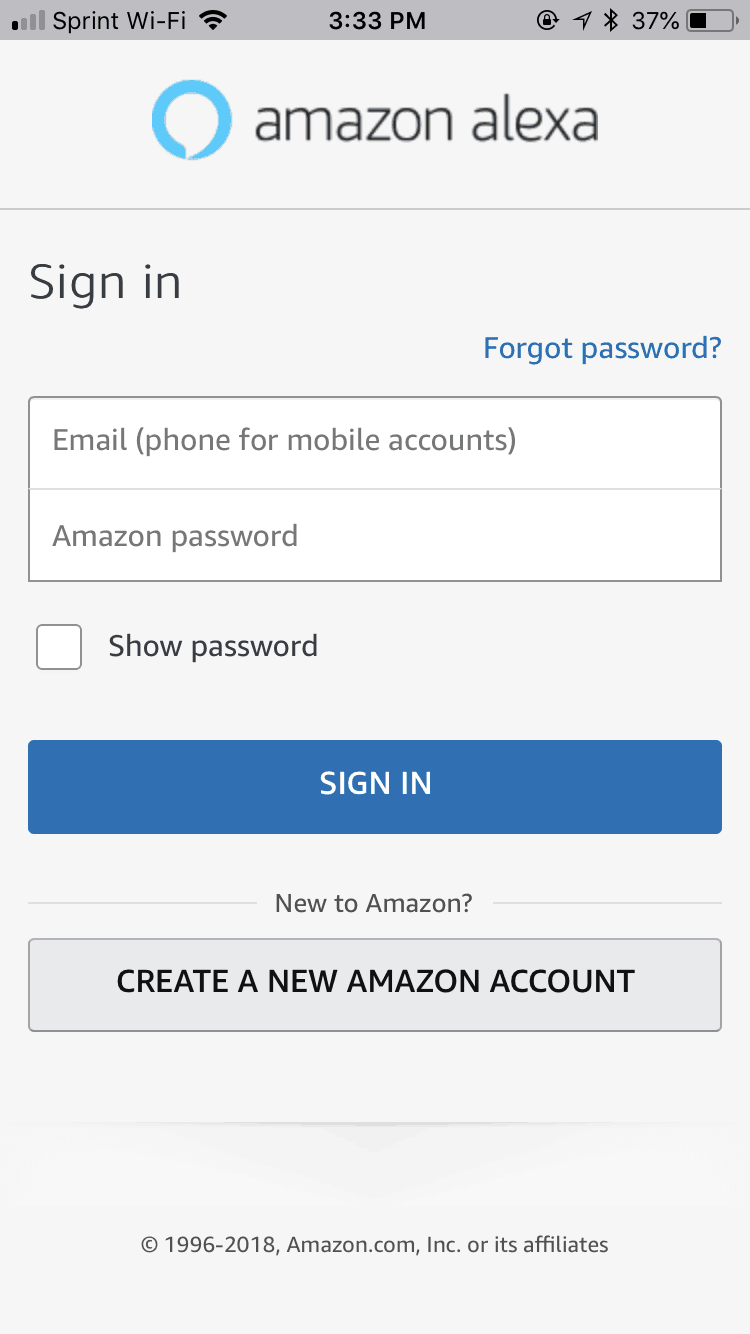Tap the Amazon password field
The image size is (750, 1334).
pyautogui.click(x=374, y=536)
